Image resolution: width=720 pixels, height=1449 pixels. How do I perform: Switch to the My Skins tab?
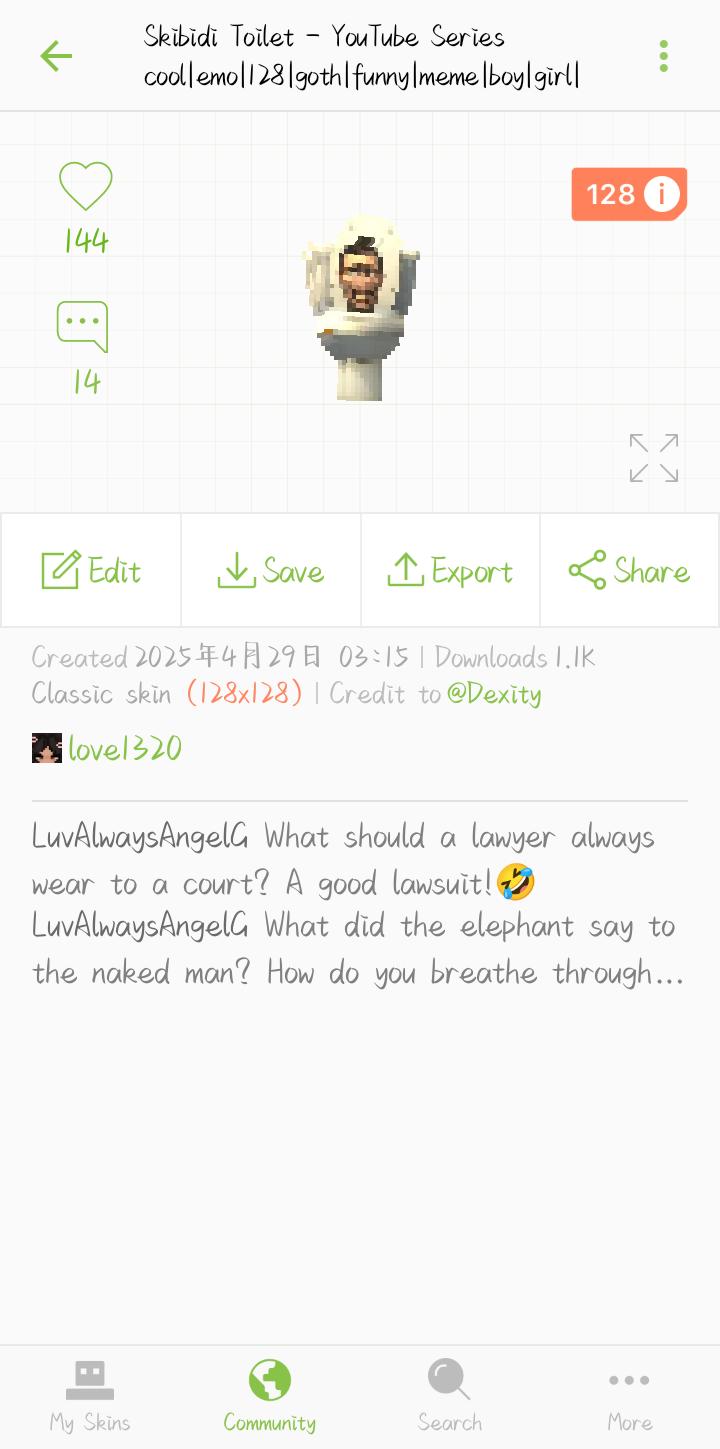(90, 1397)
